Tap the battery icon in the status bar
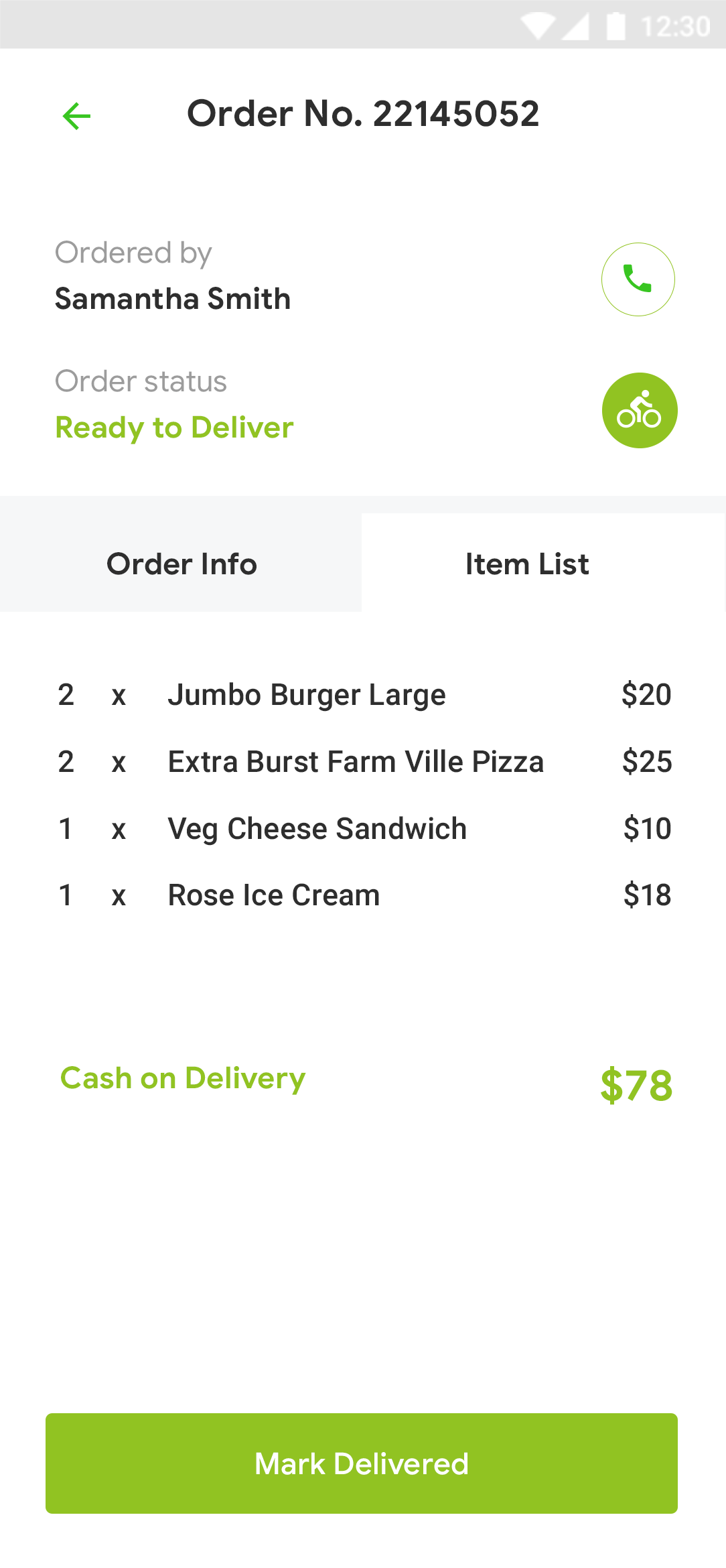The width and height of the screenshot is (726, 1568). (617, 25)
